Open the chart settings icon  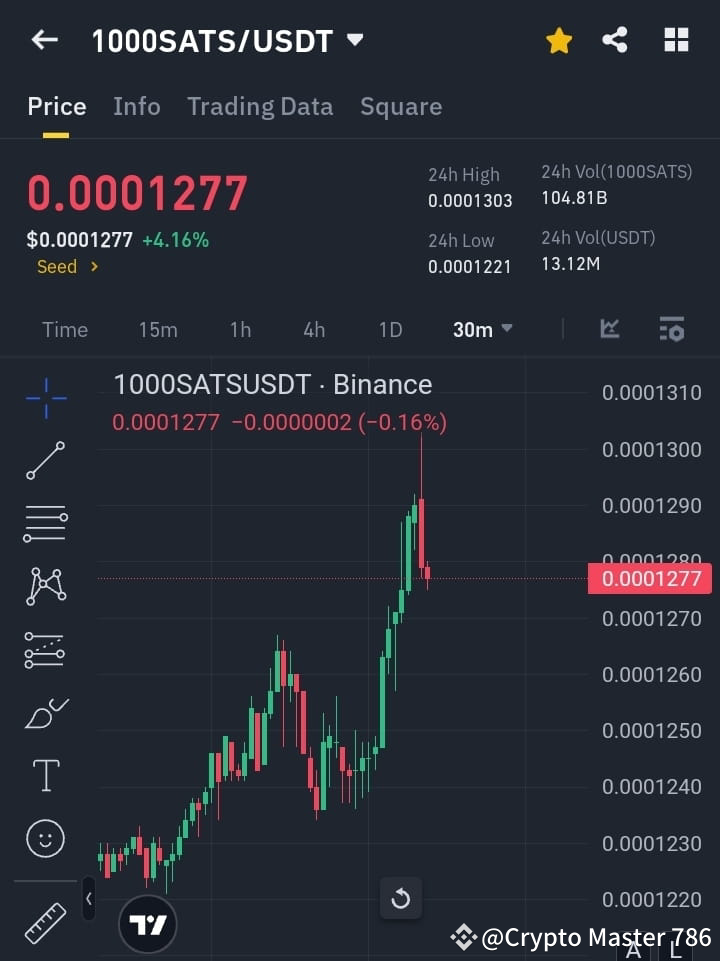[672, 330]
